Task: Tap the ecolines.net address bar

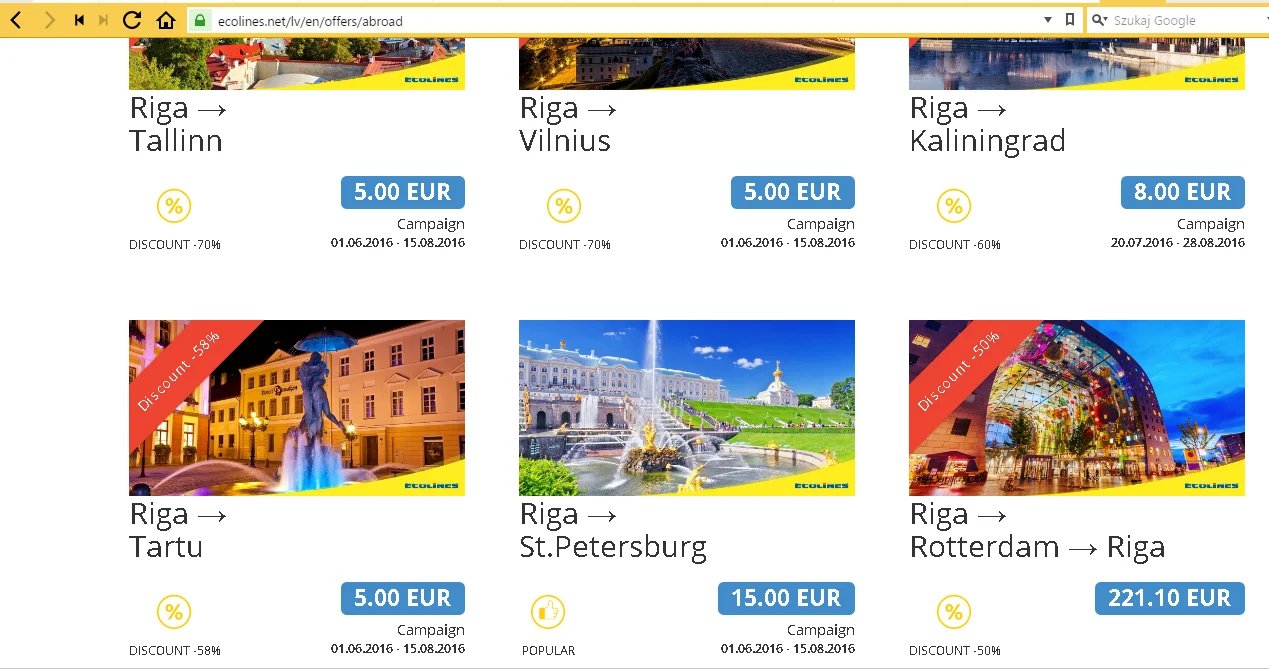Action: pyautogui.click(x=600, y=20)
